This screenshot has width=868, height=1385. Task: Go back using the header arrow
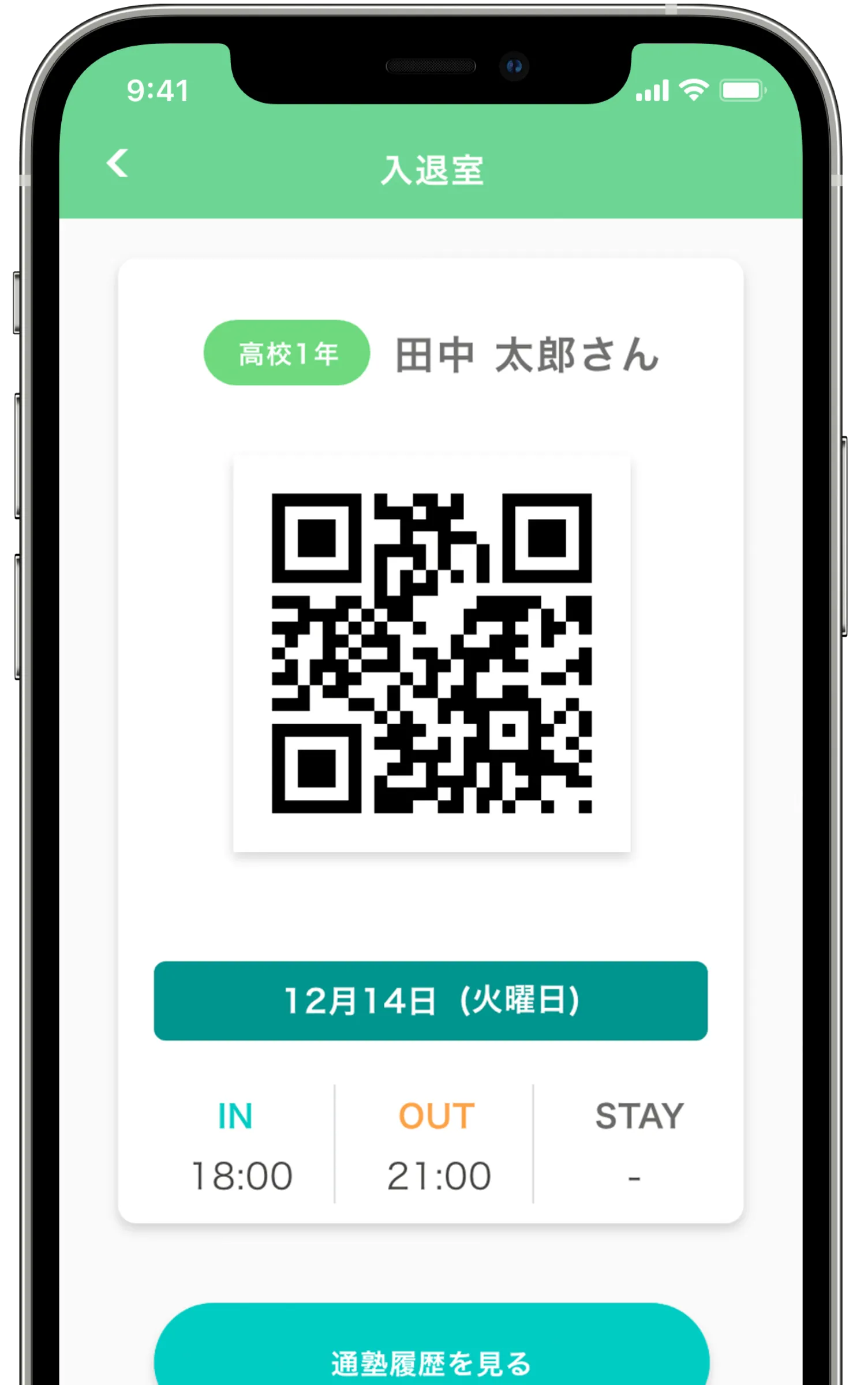click(x=118, y=164)
